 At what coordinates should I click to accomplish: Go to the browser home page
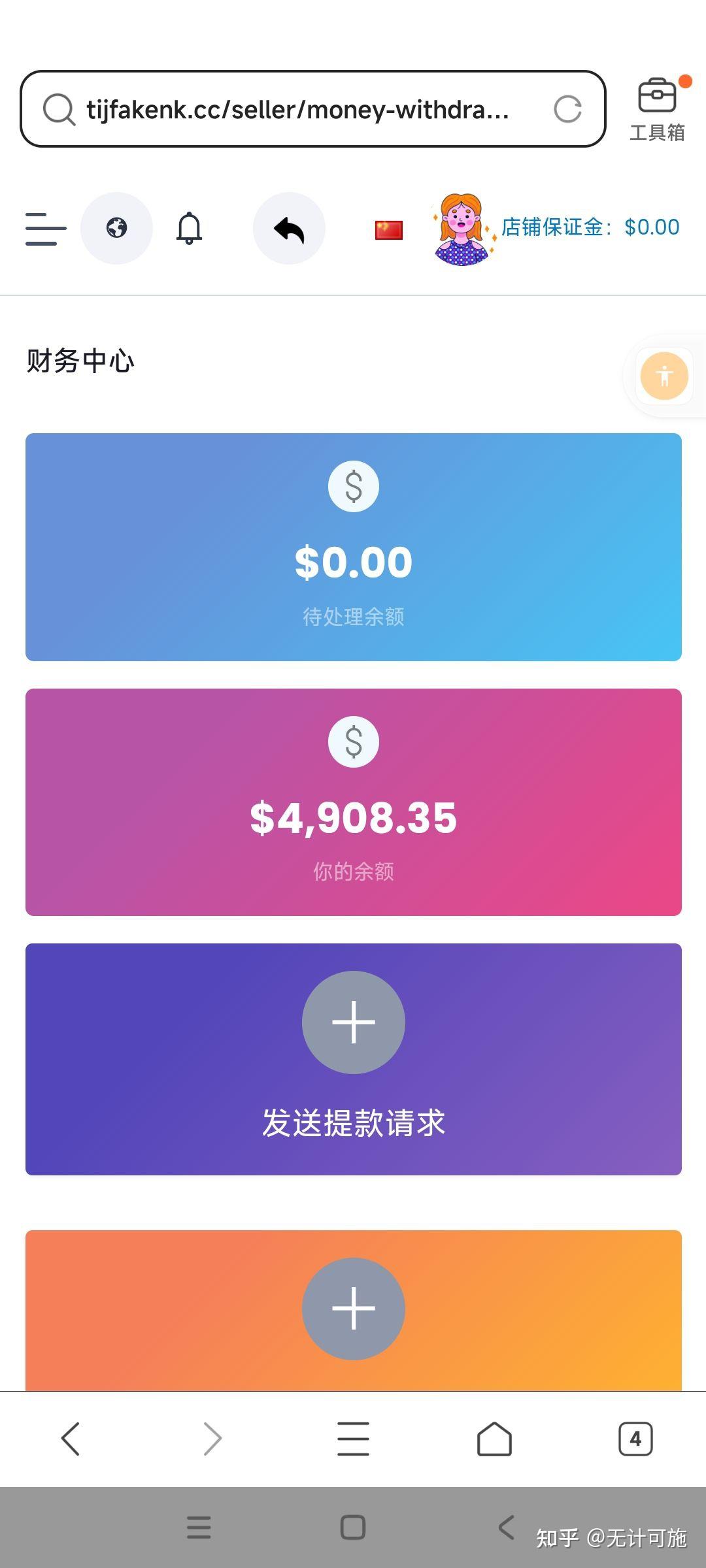(x=494, y=1439)
